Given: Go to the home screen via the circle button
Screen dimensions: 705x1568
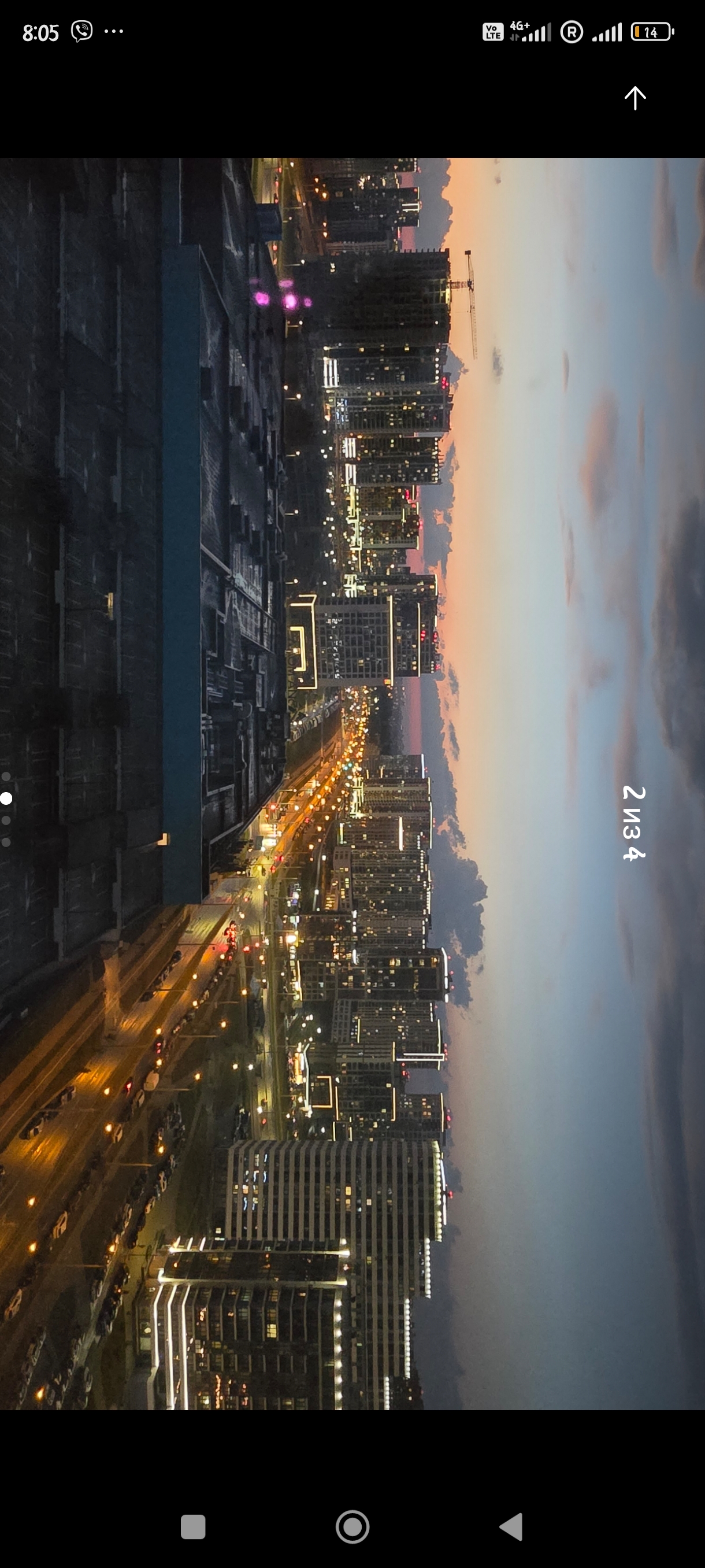Looking at the screenshot, I should (x=353, y=1526).
